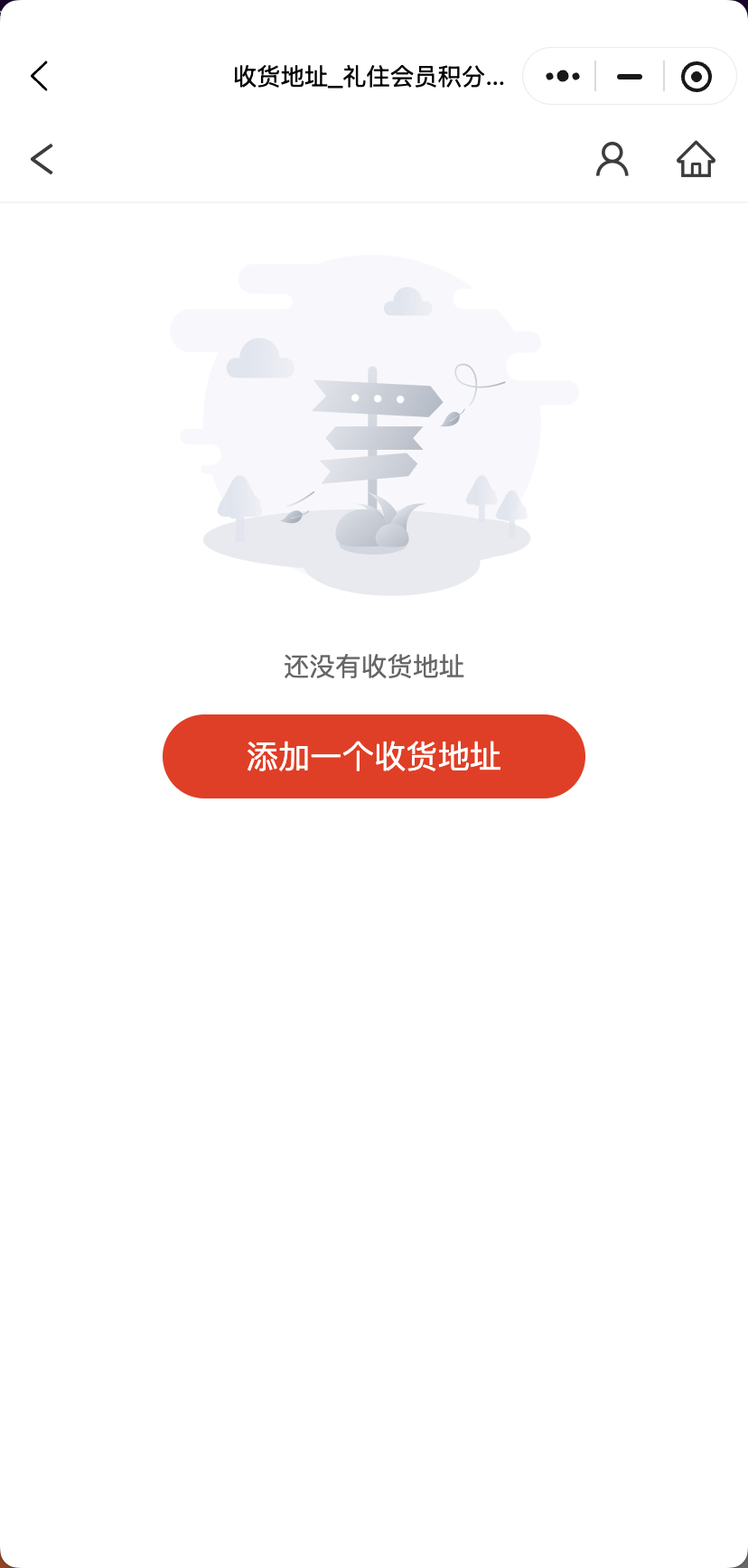Tap the circle exit button in the capsule
748x1568 pixels.
point(697,76)
